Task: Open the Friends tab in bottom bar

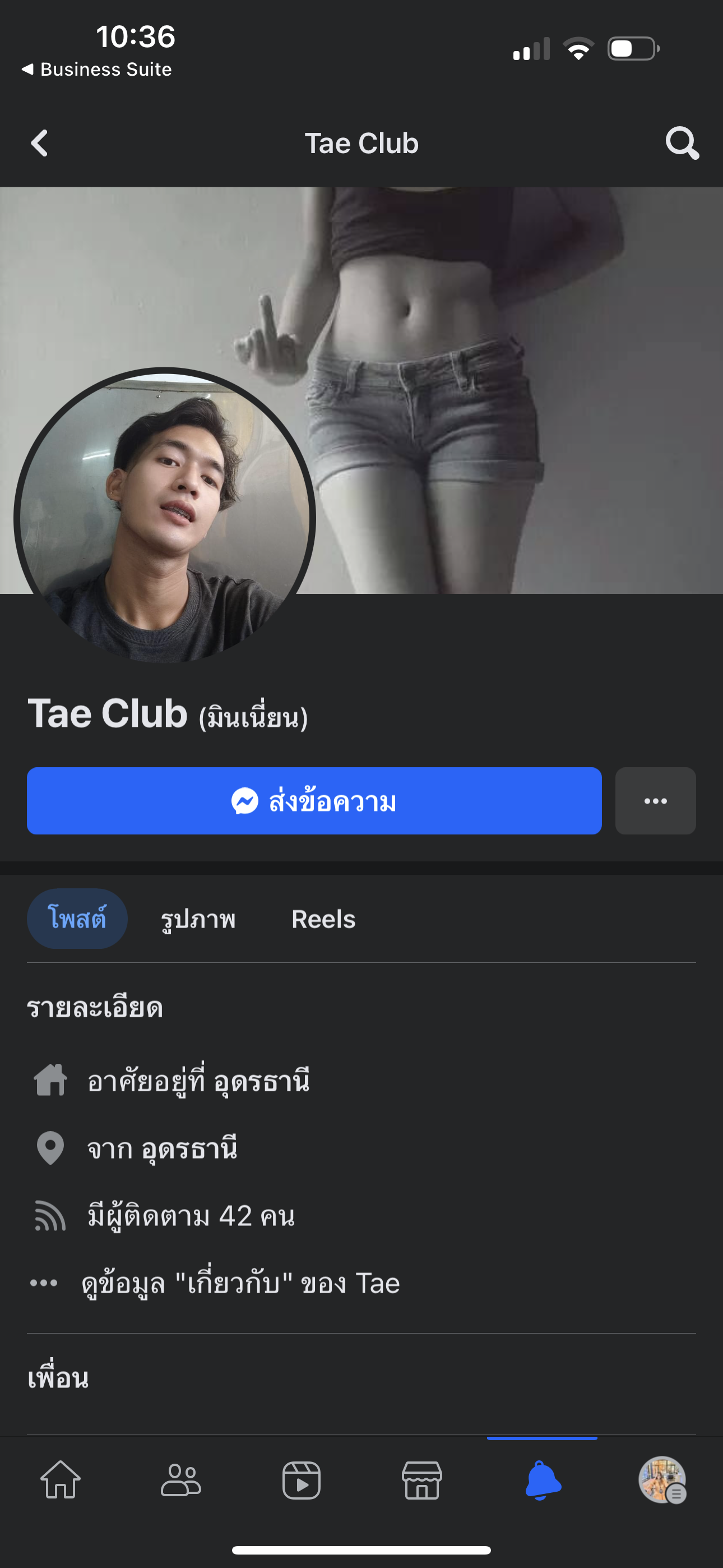Action: click(x=180, y=1480)
